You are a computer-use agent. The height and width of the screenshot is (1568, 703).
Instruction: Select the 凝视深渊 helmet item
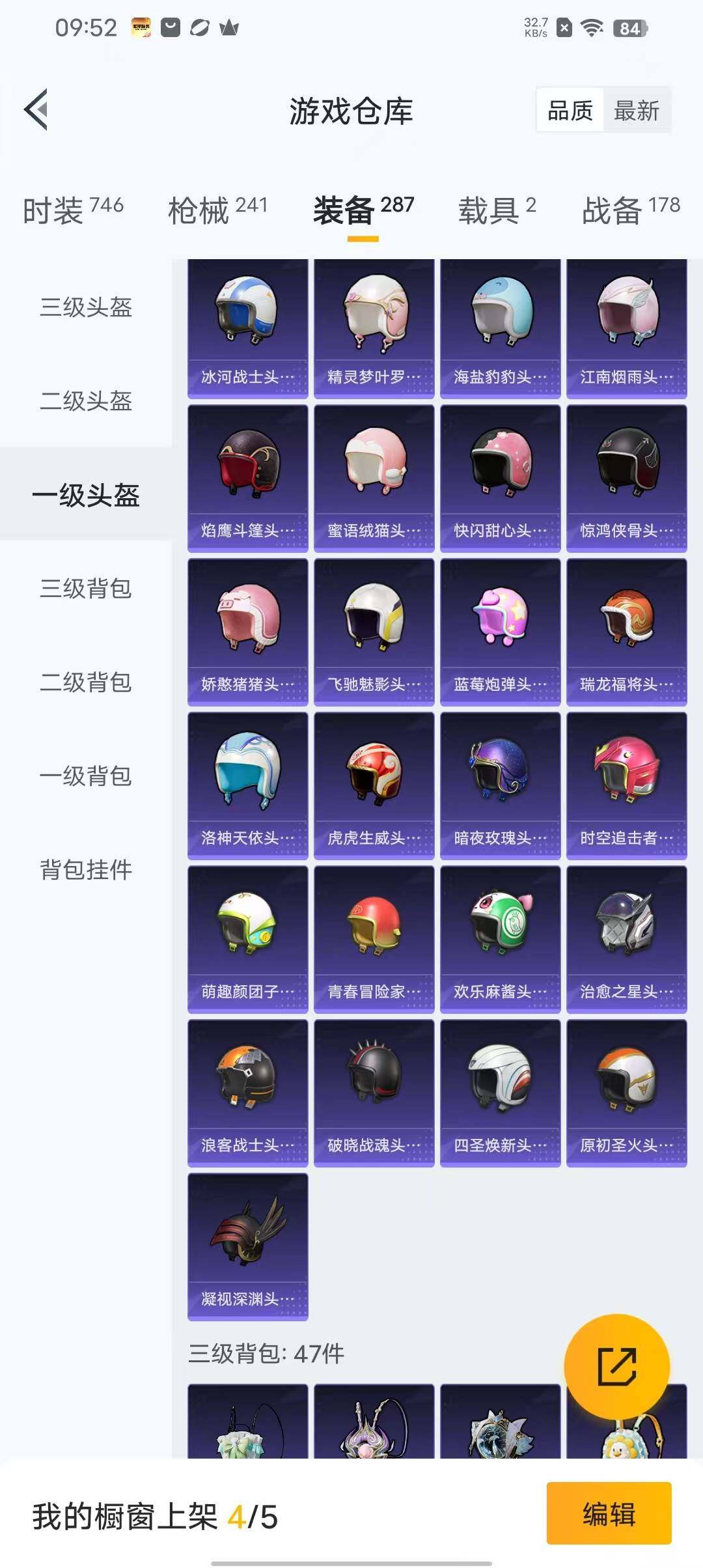tap(247, 1246)
